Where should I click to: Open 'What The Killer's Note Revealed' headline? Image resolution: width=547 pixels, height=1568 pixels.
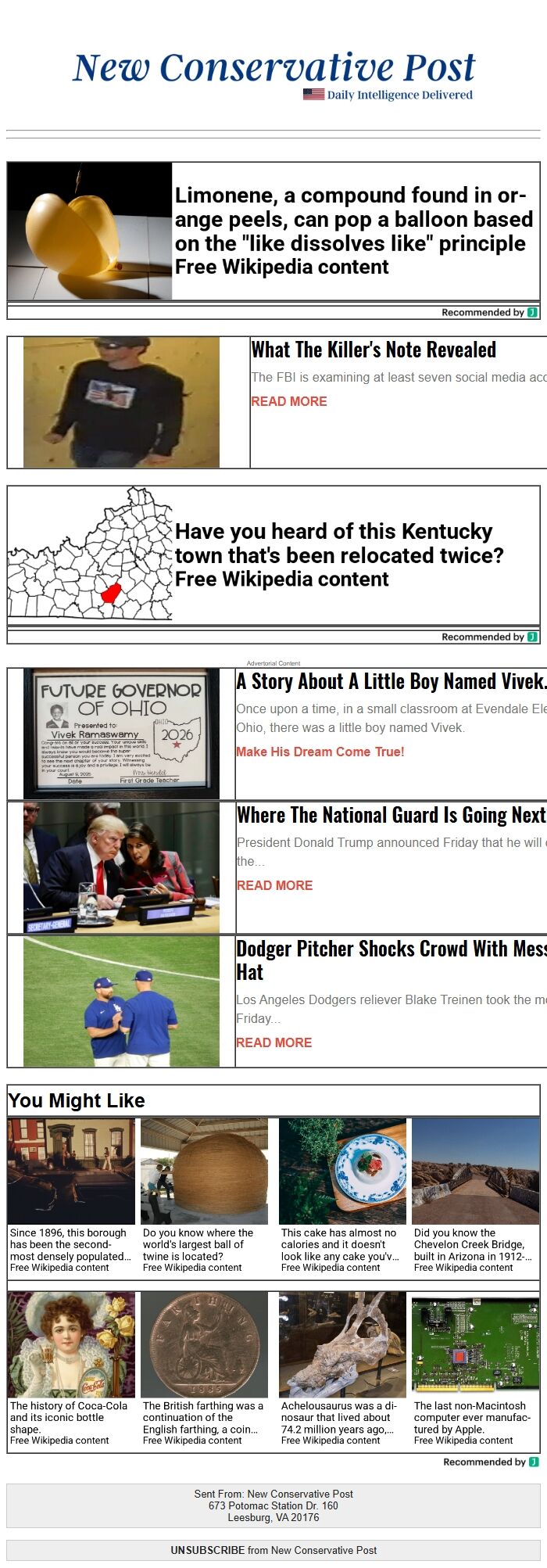point(374,350)
